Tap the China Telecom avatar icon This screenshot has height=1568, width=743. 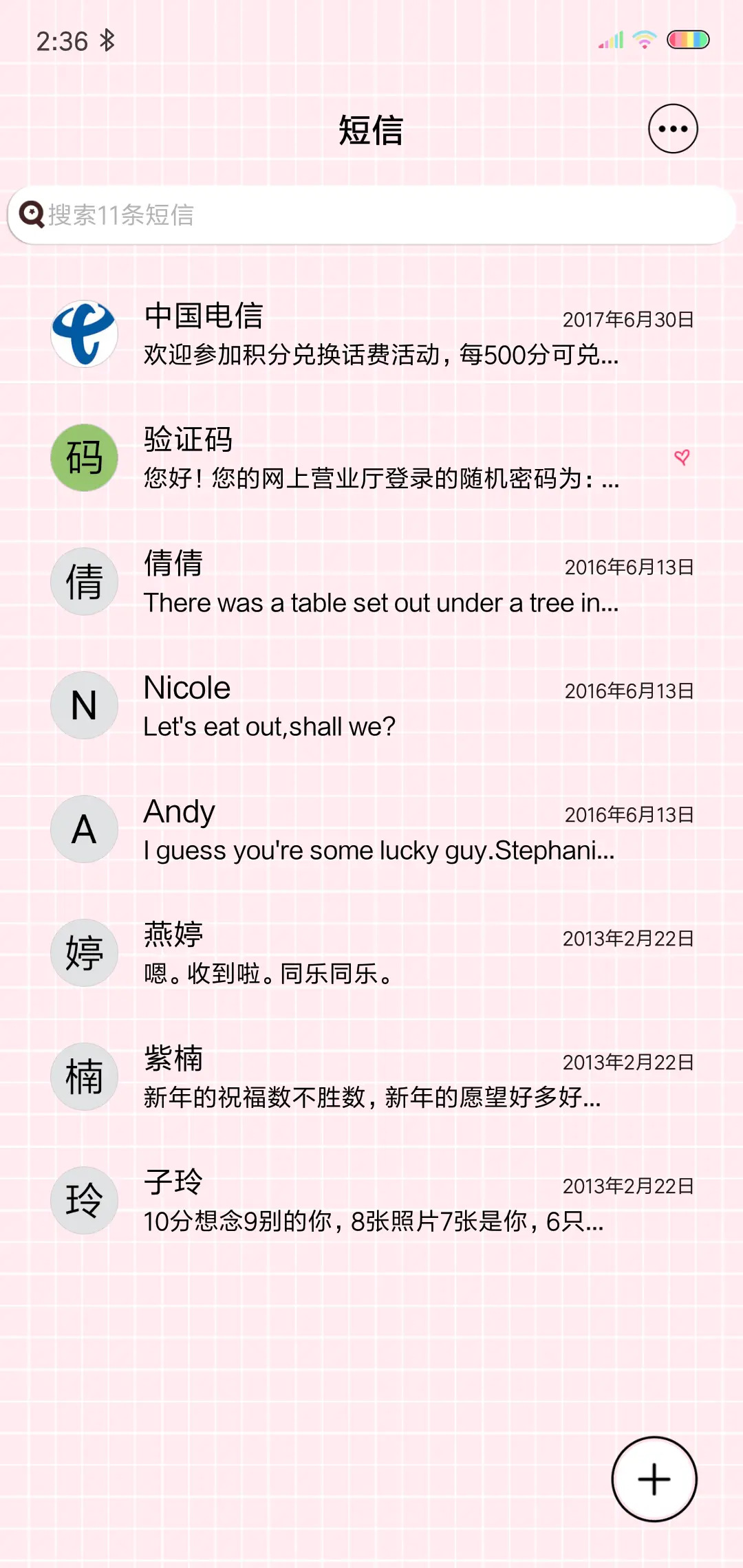(84, 333)
